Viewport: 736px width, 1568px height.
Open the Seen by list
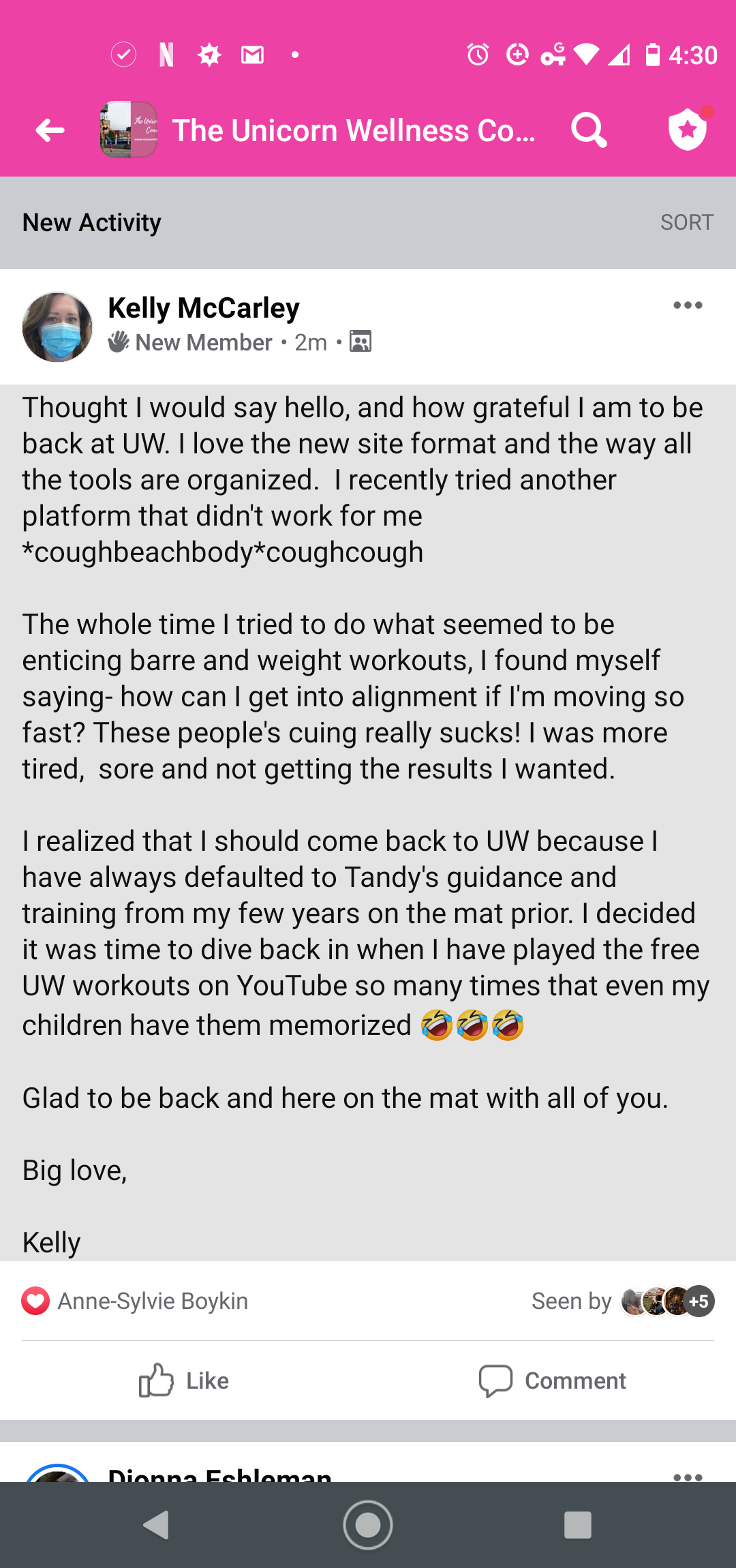tap(623, 1301)
